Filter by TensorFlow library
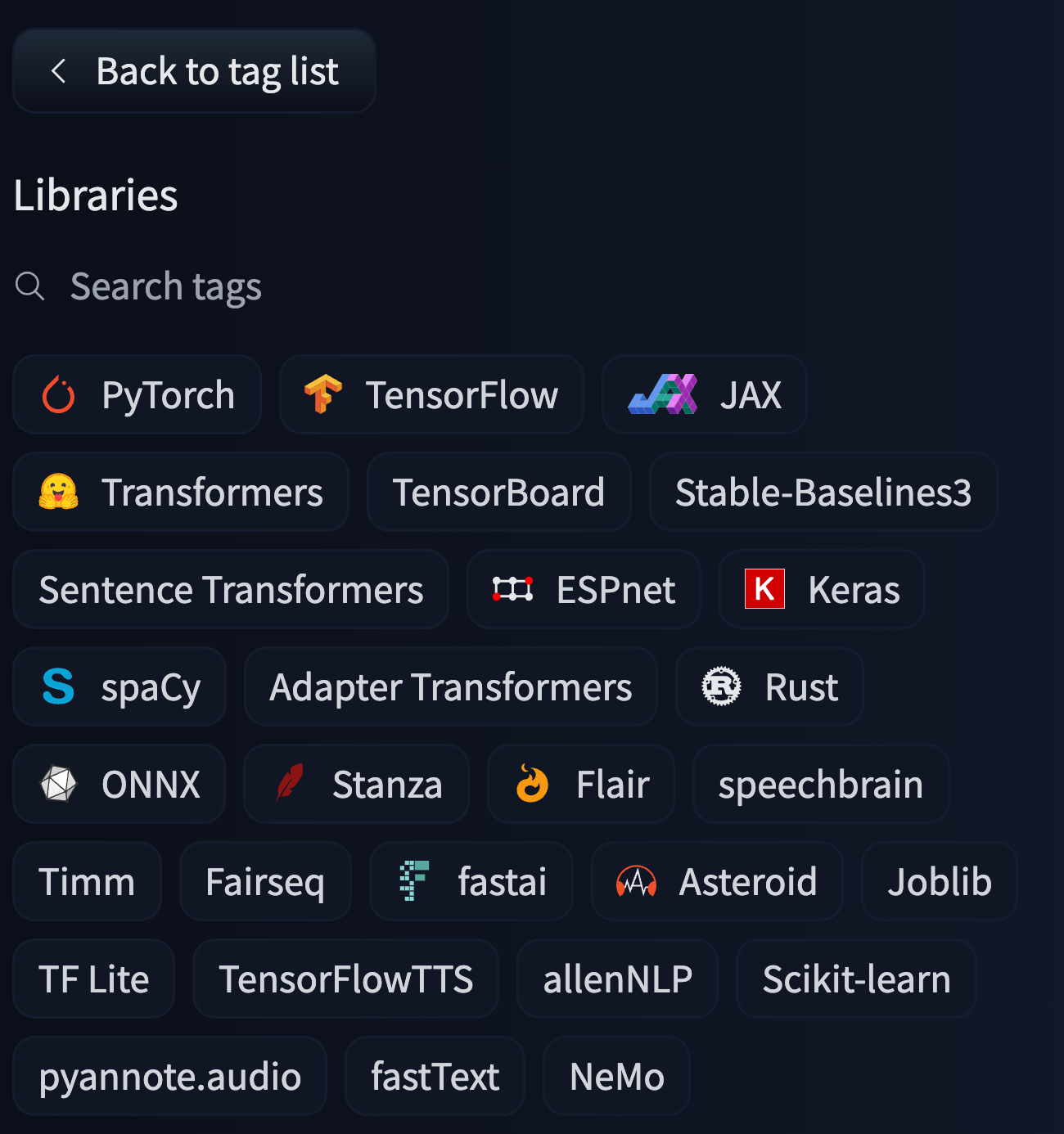Viewport: 1064px width, 1134px height. coord(431,395)
